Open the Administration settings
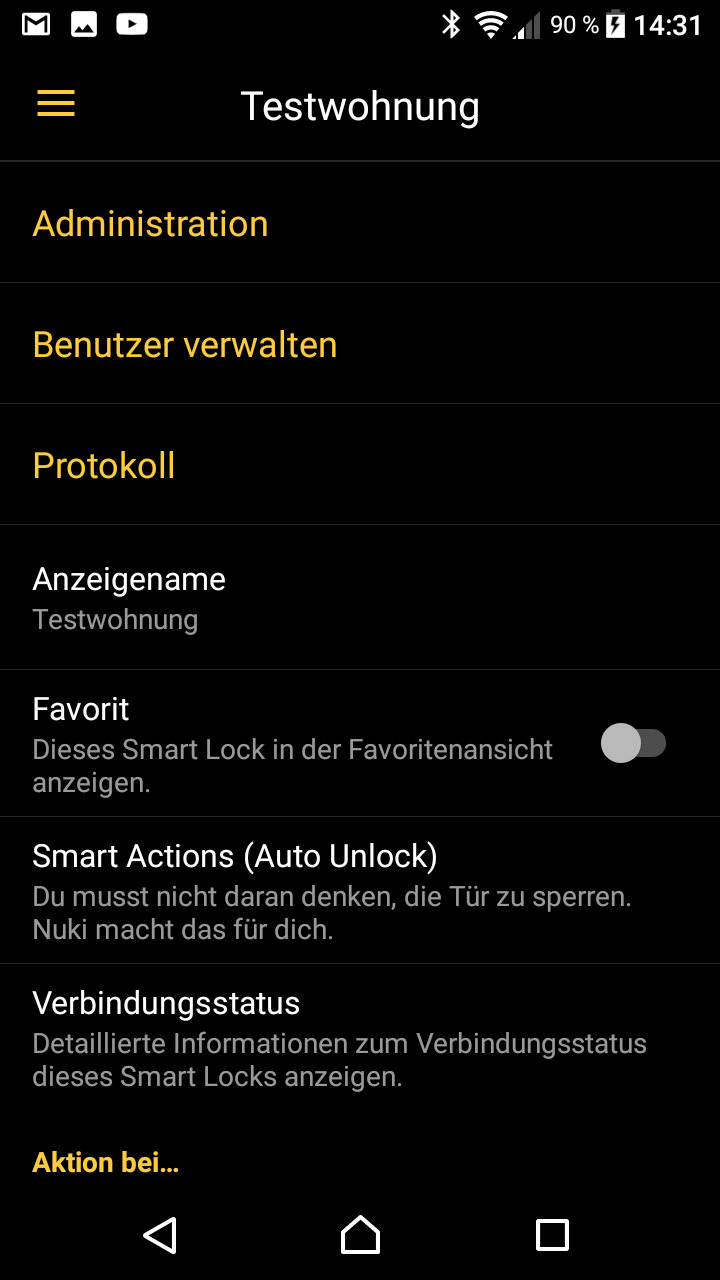The width and height of the screenshot is (720, 1280). (360, 223)
